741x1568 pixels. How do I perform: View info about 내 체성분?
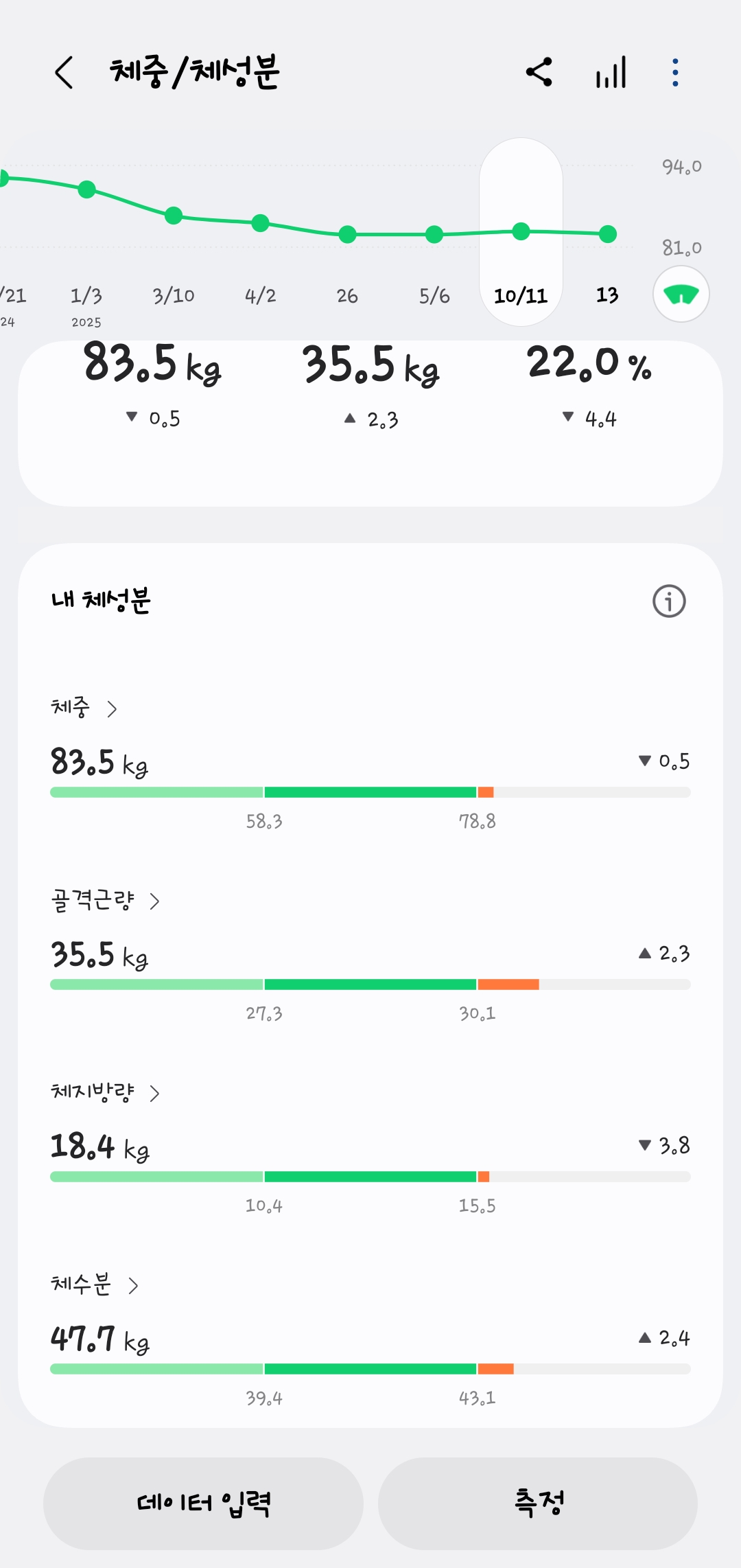click(669, 601)
